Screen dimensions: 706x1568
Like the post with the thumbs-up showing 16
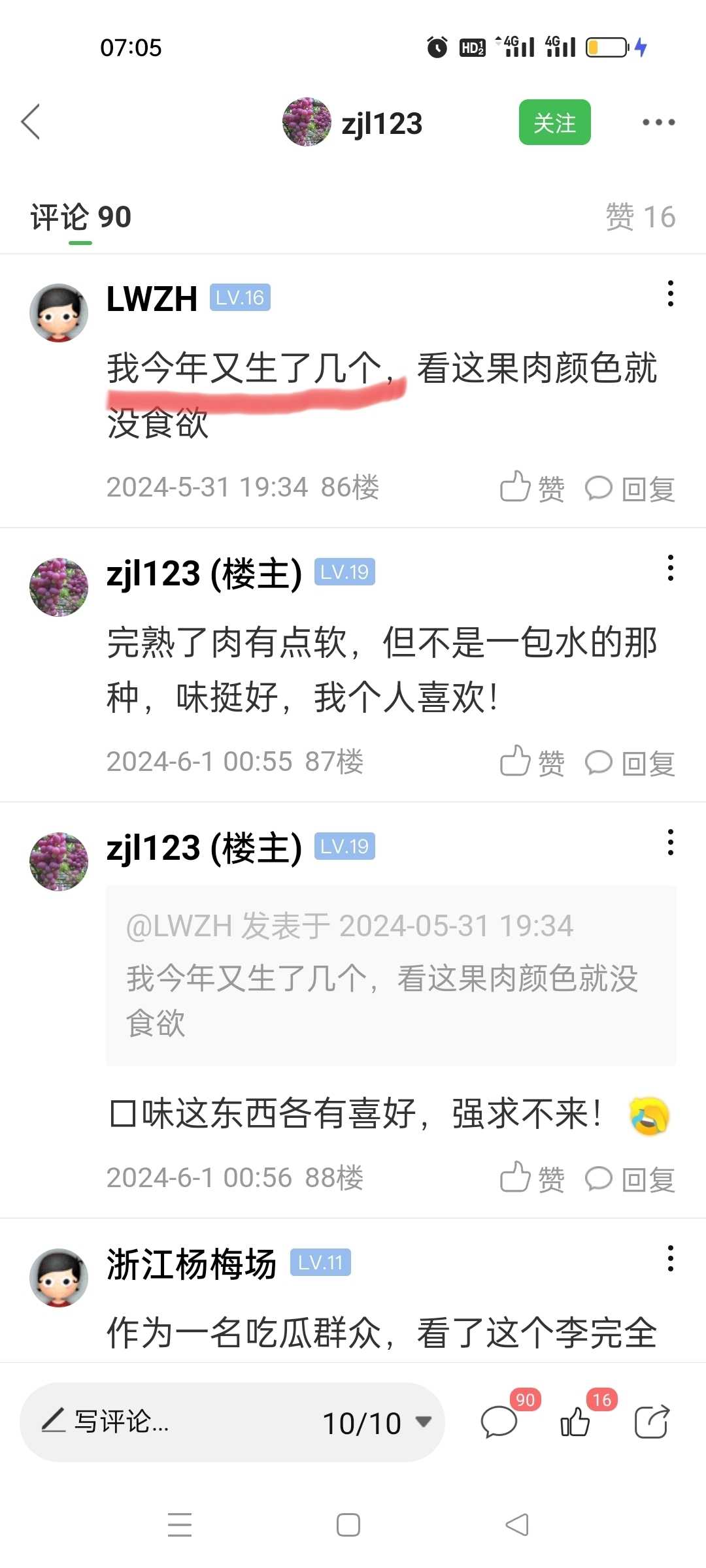576,1422
